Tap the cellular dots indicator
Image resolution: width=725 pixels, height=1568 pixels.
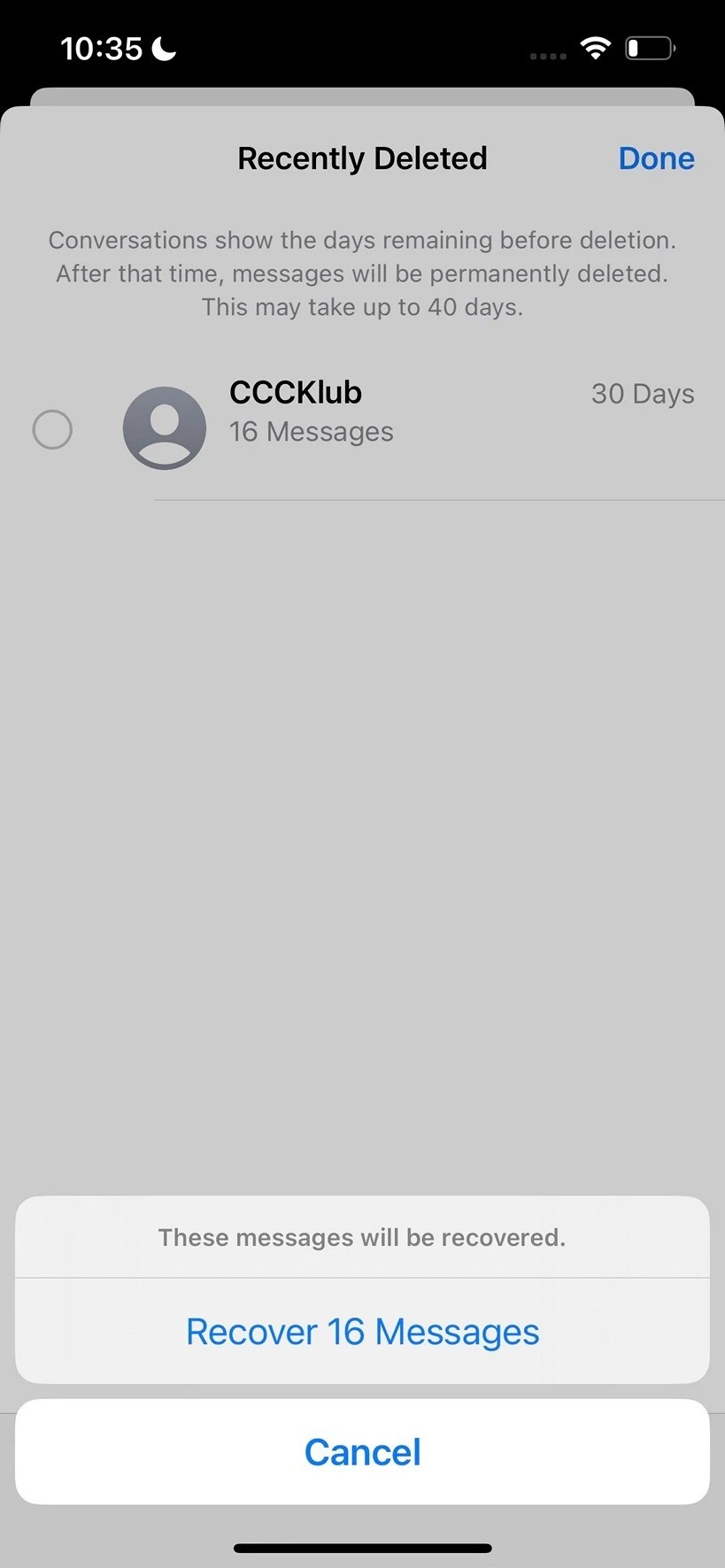[546, 55]
